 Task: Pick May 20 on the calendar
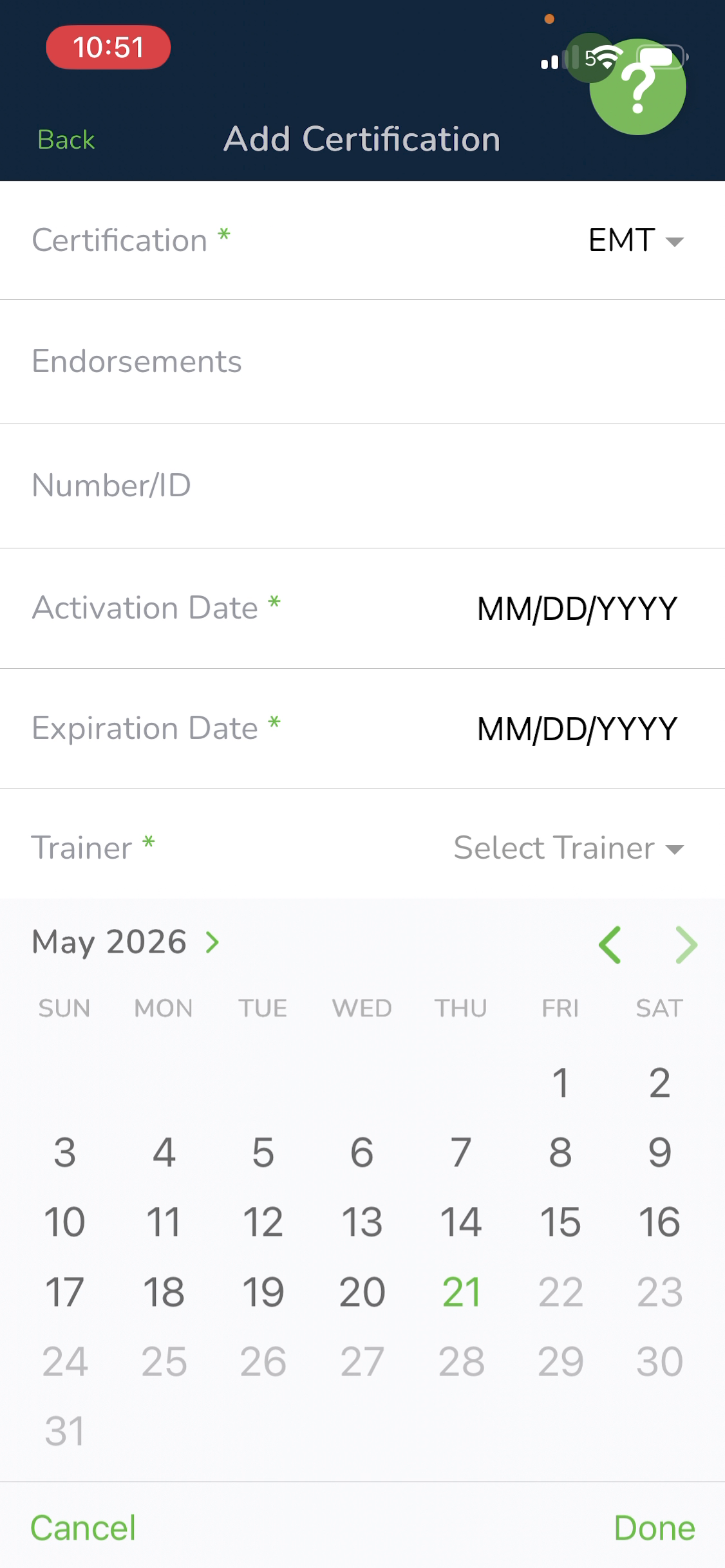click(362, 1292)
